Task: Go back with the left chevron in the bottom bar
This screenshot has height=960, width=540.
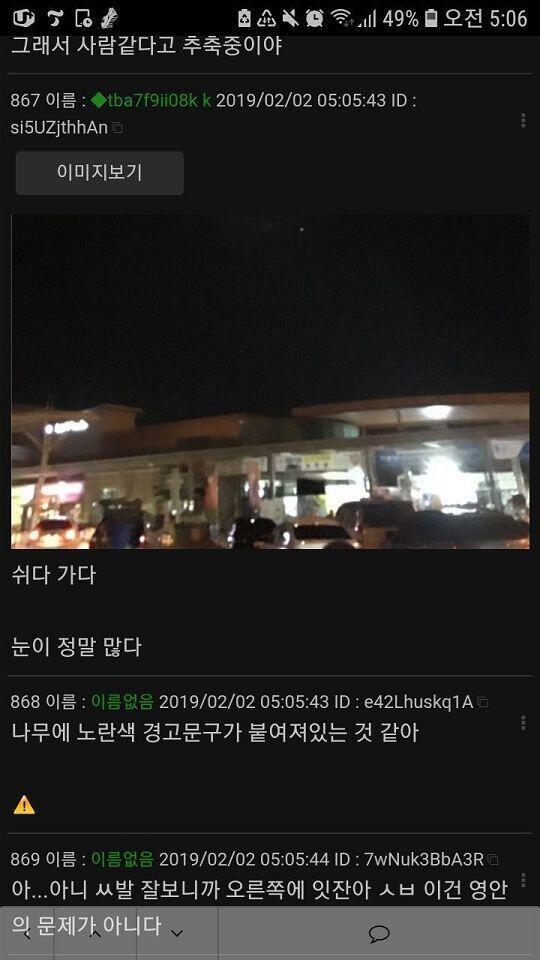Action: [x=26, y=933]
